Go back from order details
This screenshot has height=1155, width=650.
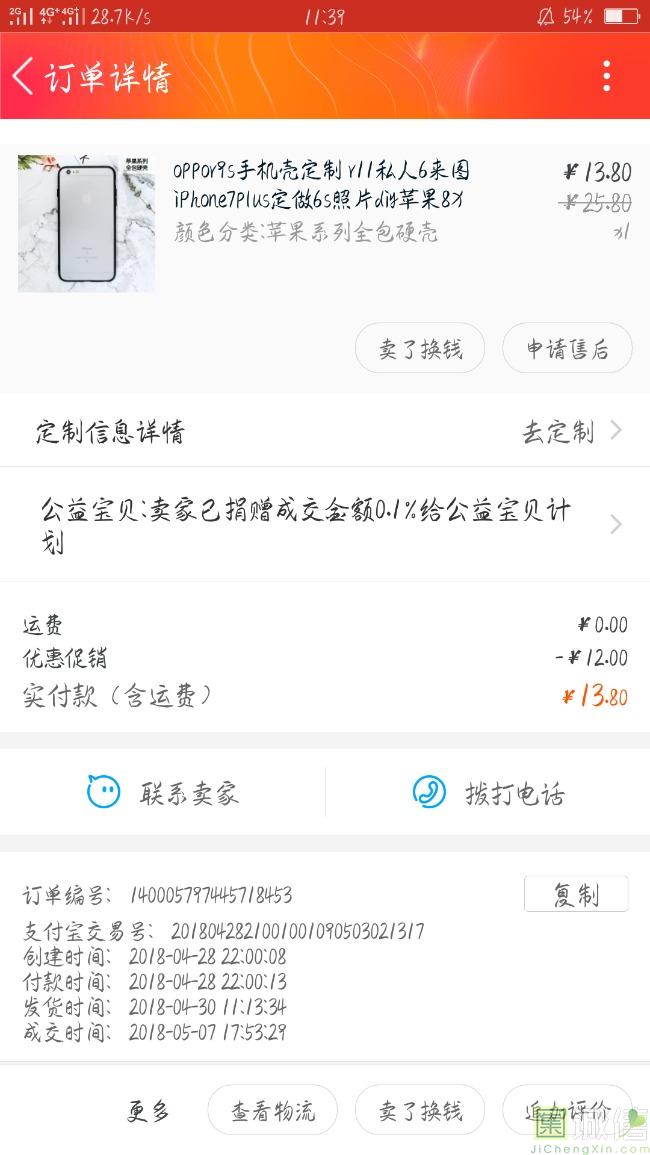pyautogui.click(x=24, y=76)
